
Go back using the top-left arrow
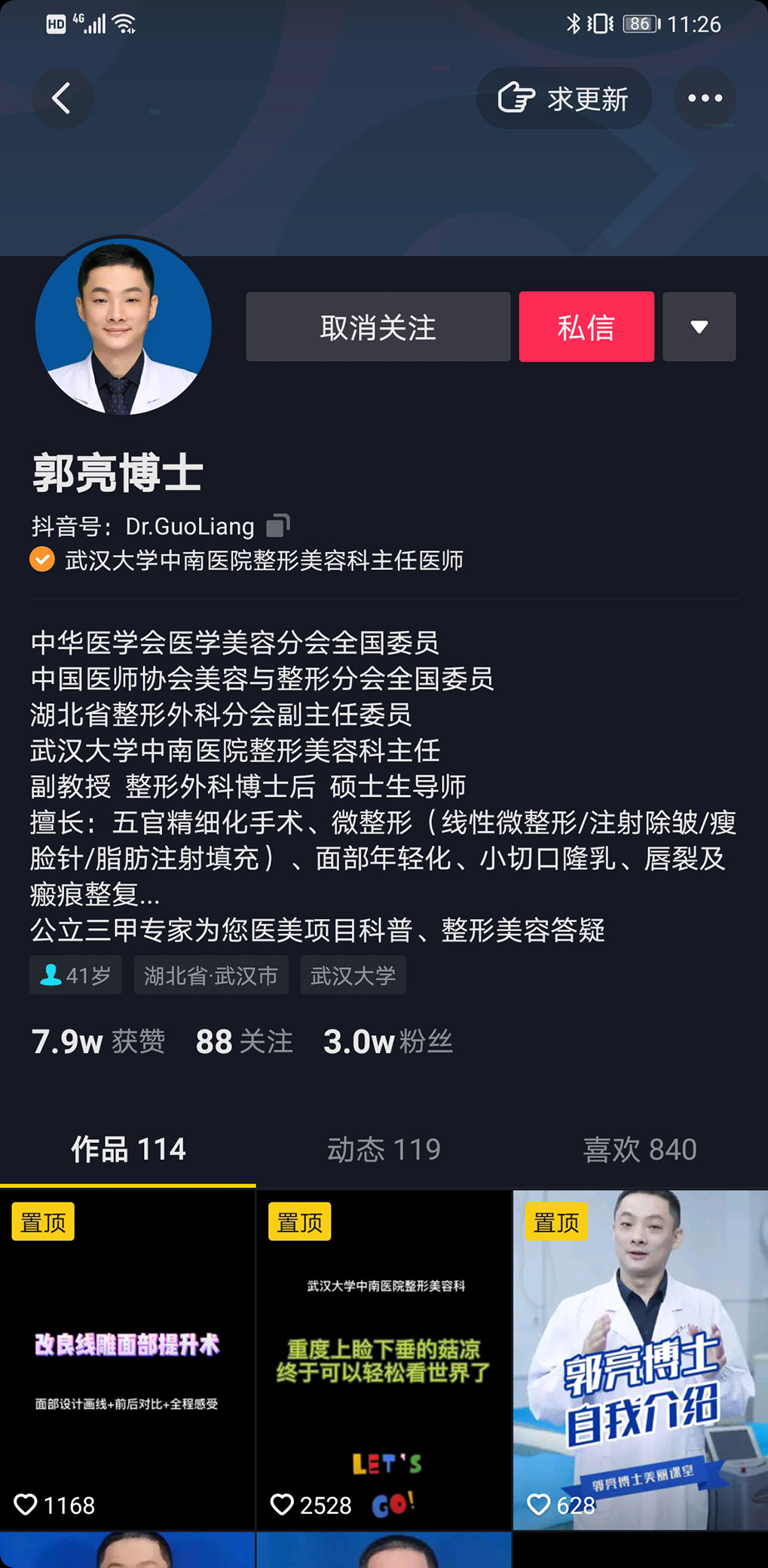[62, 99]
